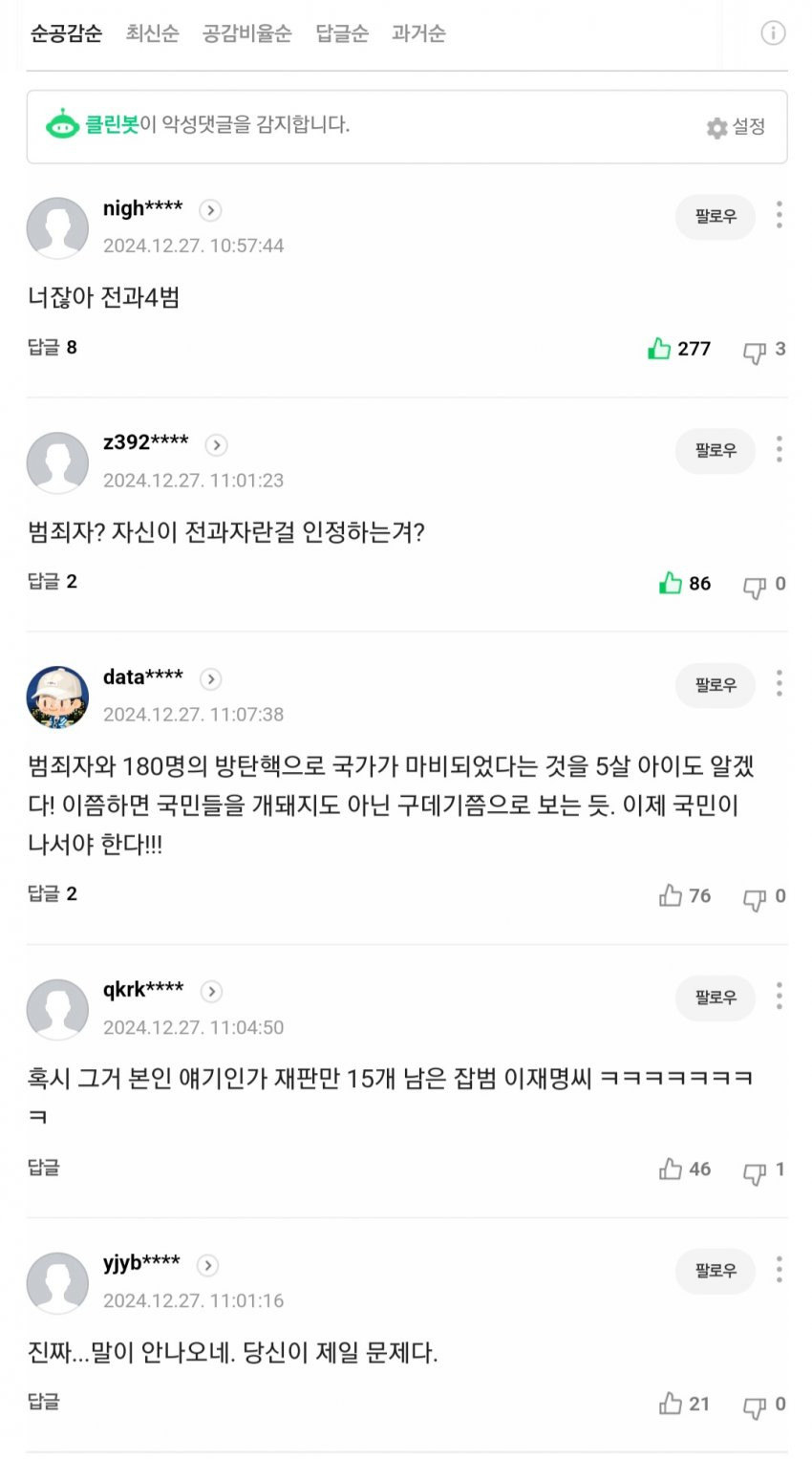Sort comments by 답글순
The width and height of the screenshot is (812, 1459).
click(x=342, y=33)
